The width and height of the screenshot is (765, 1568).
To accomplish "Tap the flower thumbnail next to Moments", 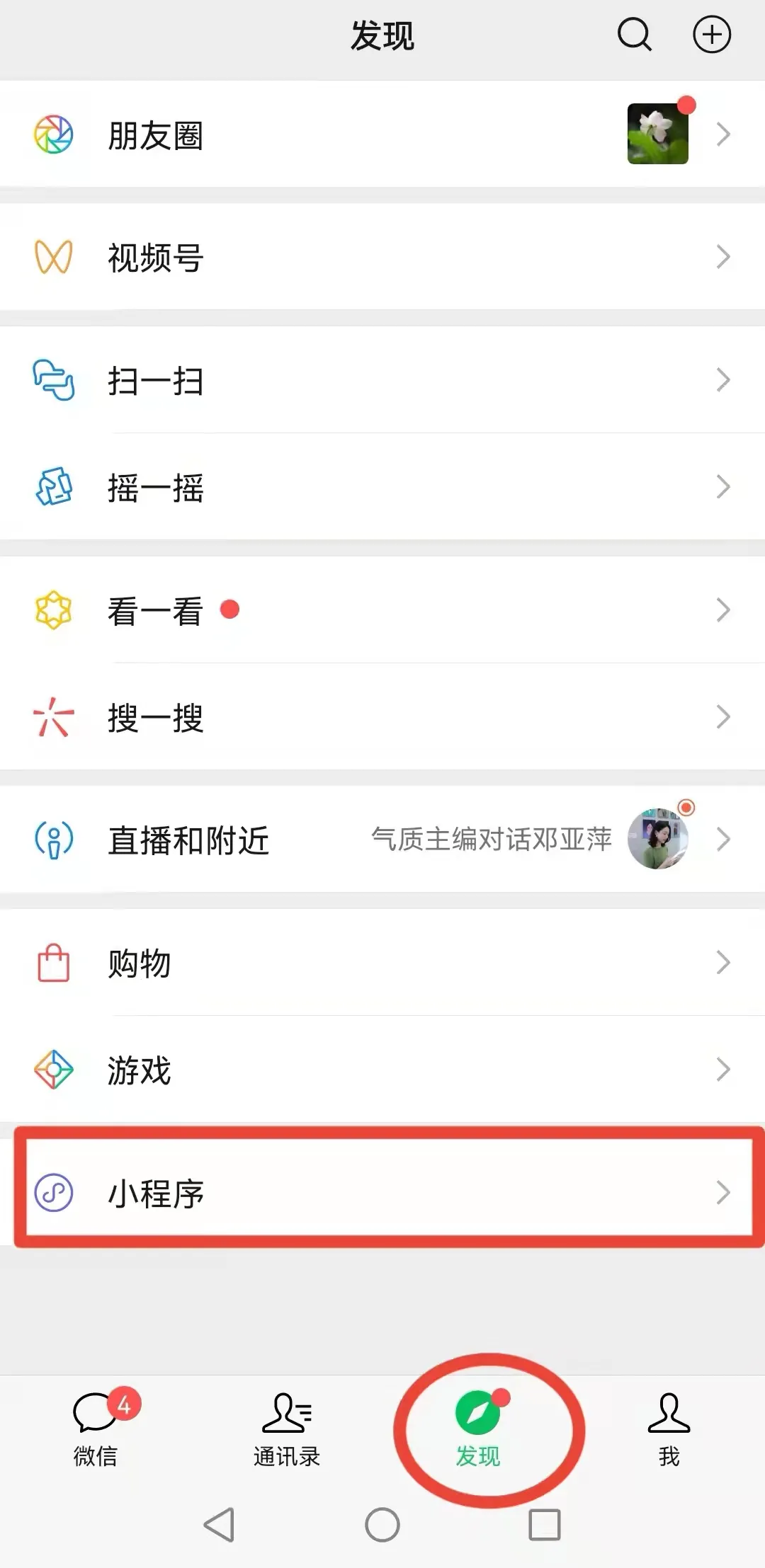I will (x=657, y=135).
